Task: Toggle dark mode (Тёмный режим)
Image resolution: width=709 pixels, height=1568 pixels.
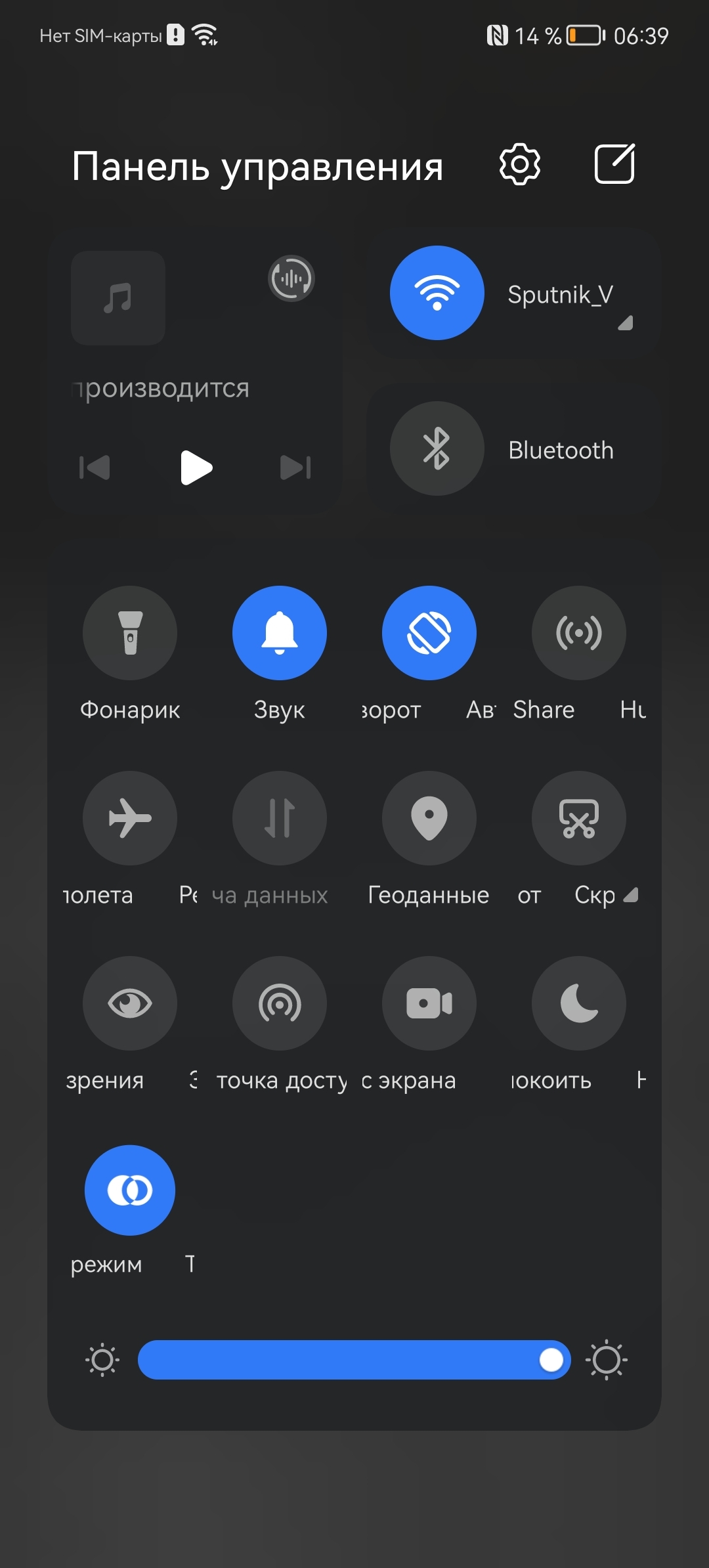Action: point(130,1190)
